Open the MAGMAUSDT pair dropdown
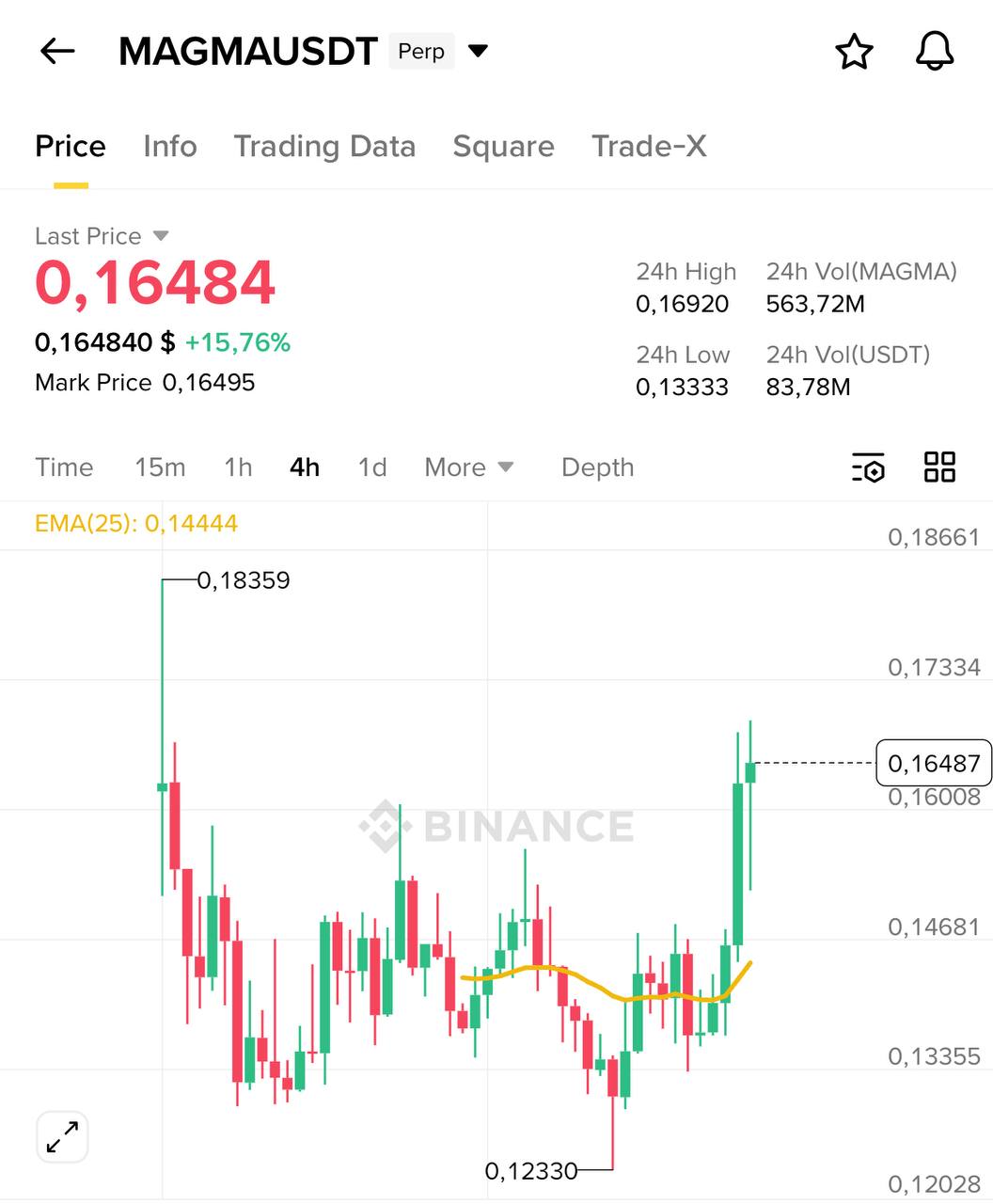993x1204 pixels. (478, 51)
